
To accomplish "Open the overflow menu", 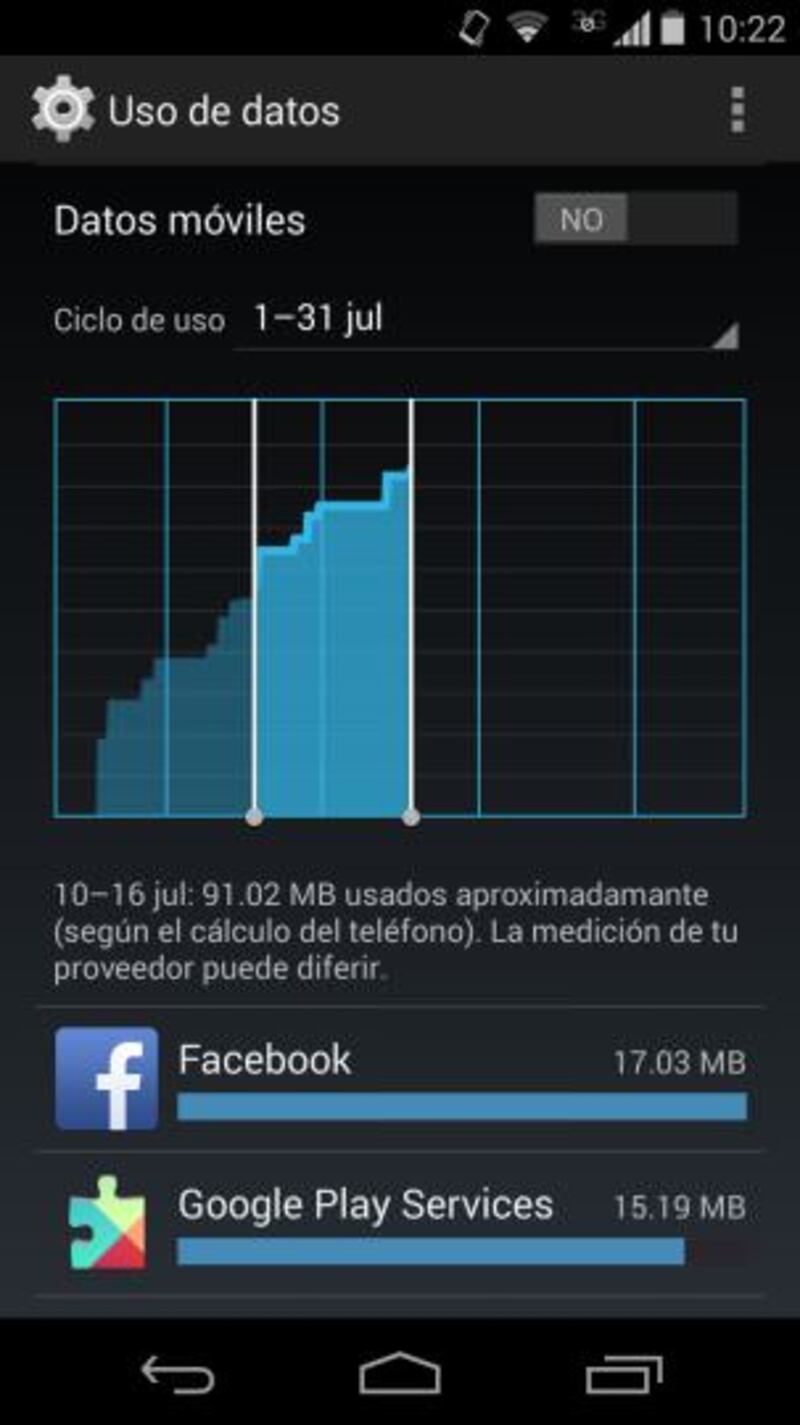I will 737,110.
